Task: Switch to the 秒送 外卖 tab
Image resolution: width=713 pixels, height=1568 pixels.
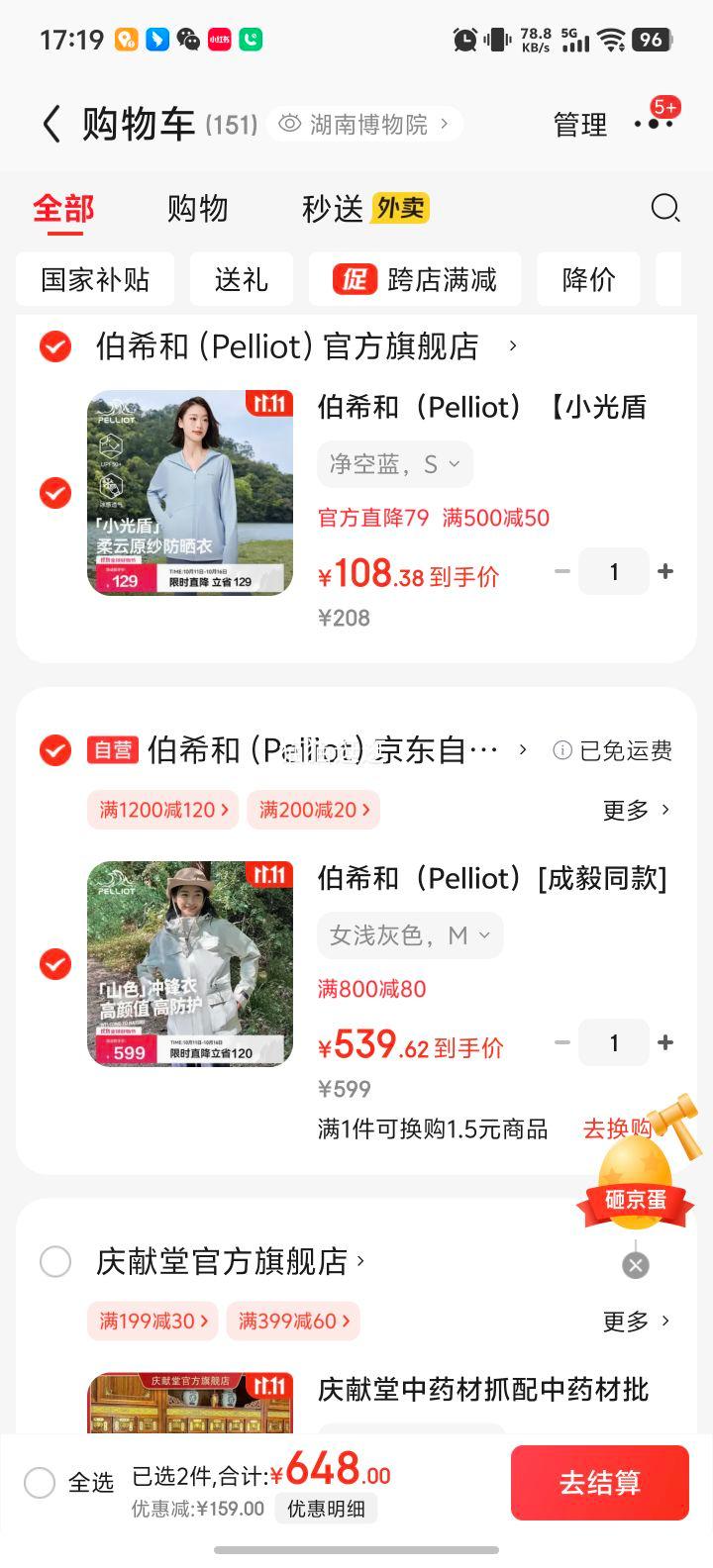Action: point(364,209)
